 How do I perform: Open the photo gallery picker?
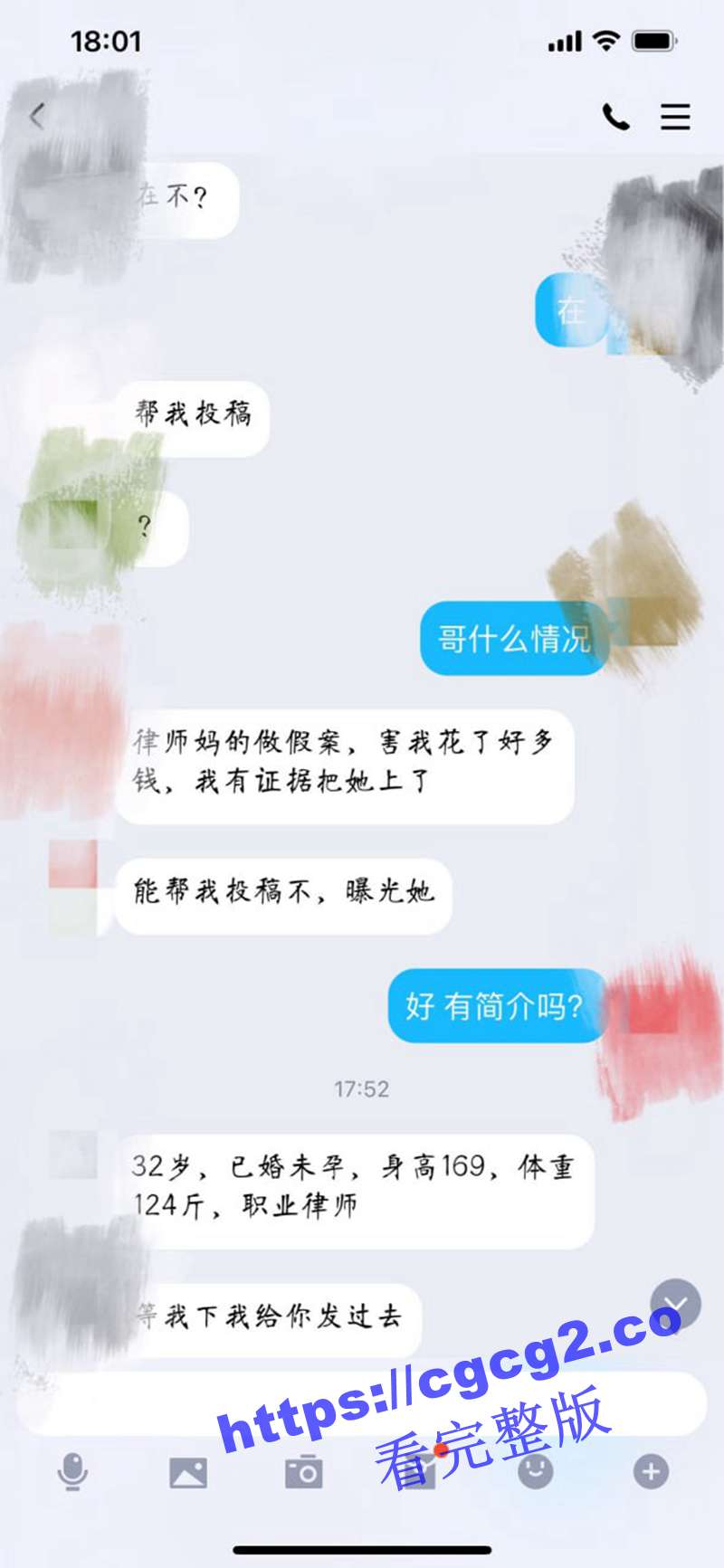click(x=188, y=1472)
